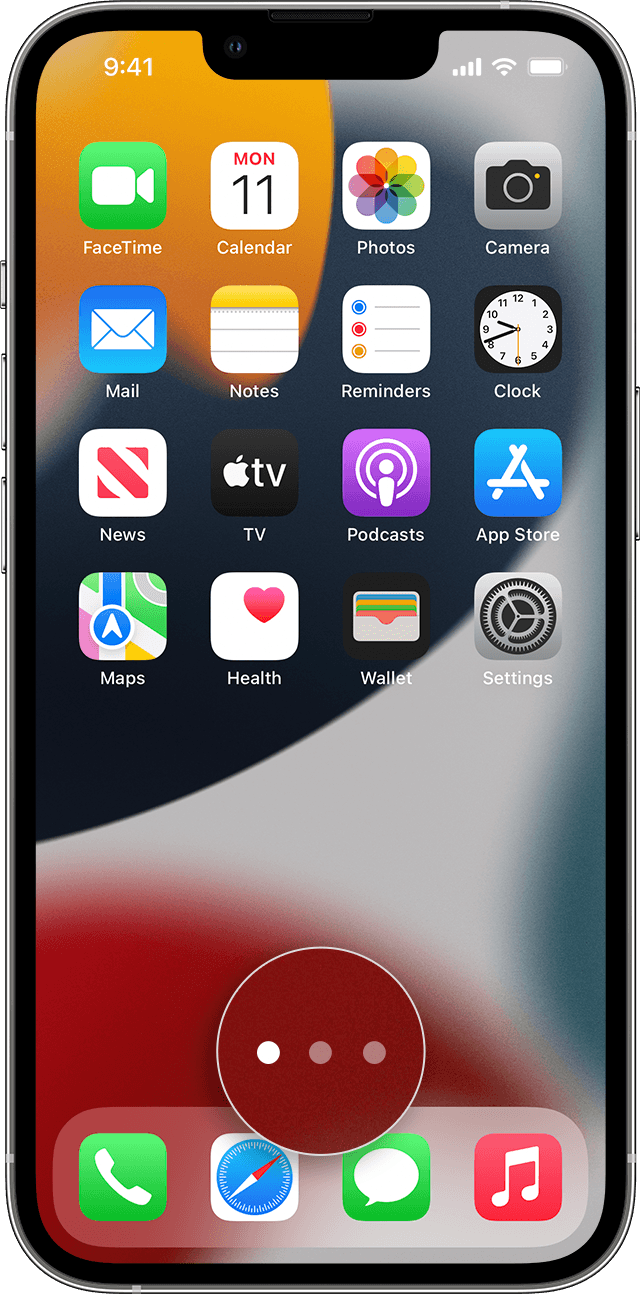640x1294 pixels.
Task: Open the Music app in the dock
Action: coord(517,1177)
